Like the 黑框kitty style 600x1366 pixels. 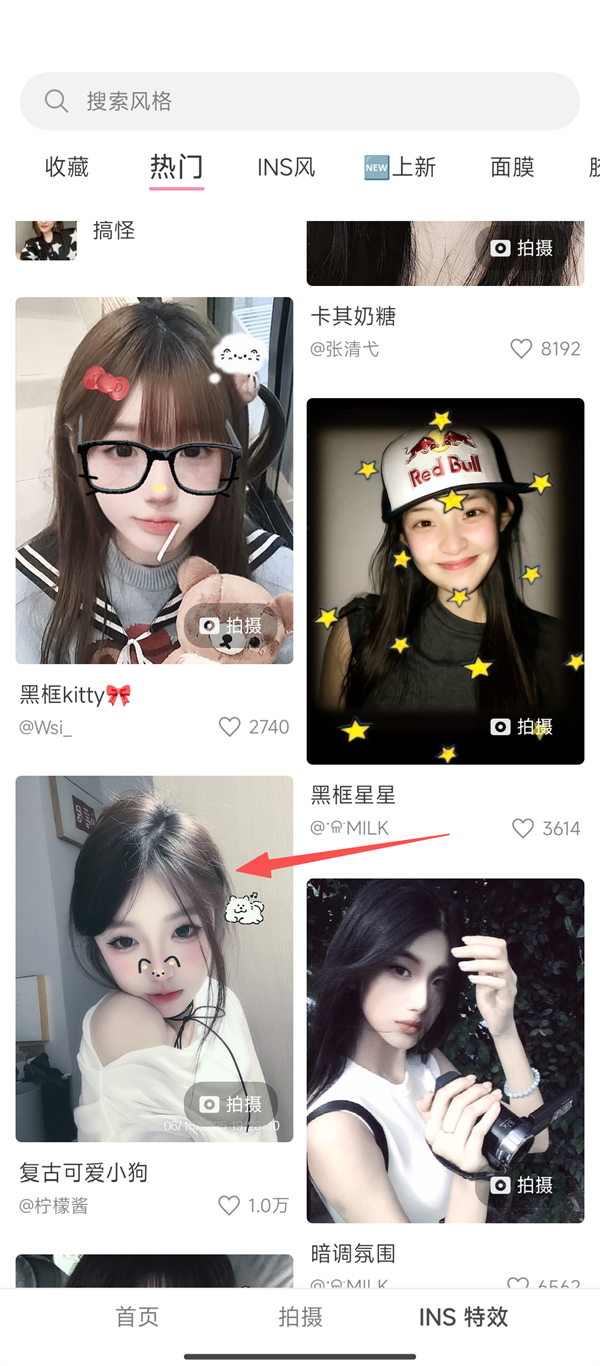click(x=230, y=727)
